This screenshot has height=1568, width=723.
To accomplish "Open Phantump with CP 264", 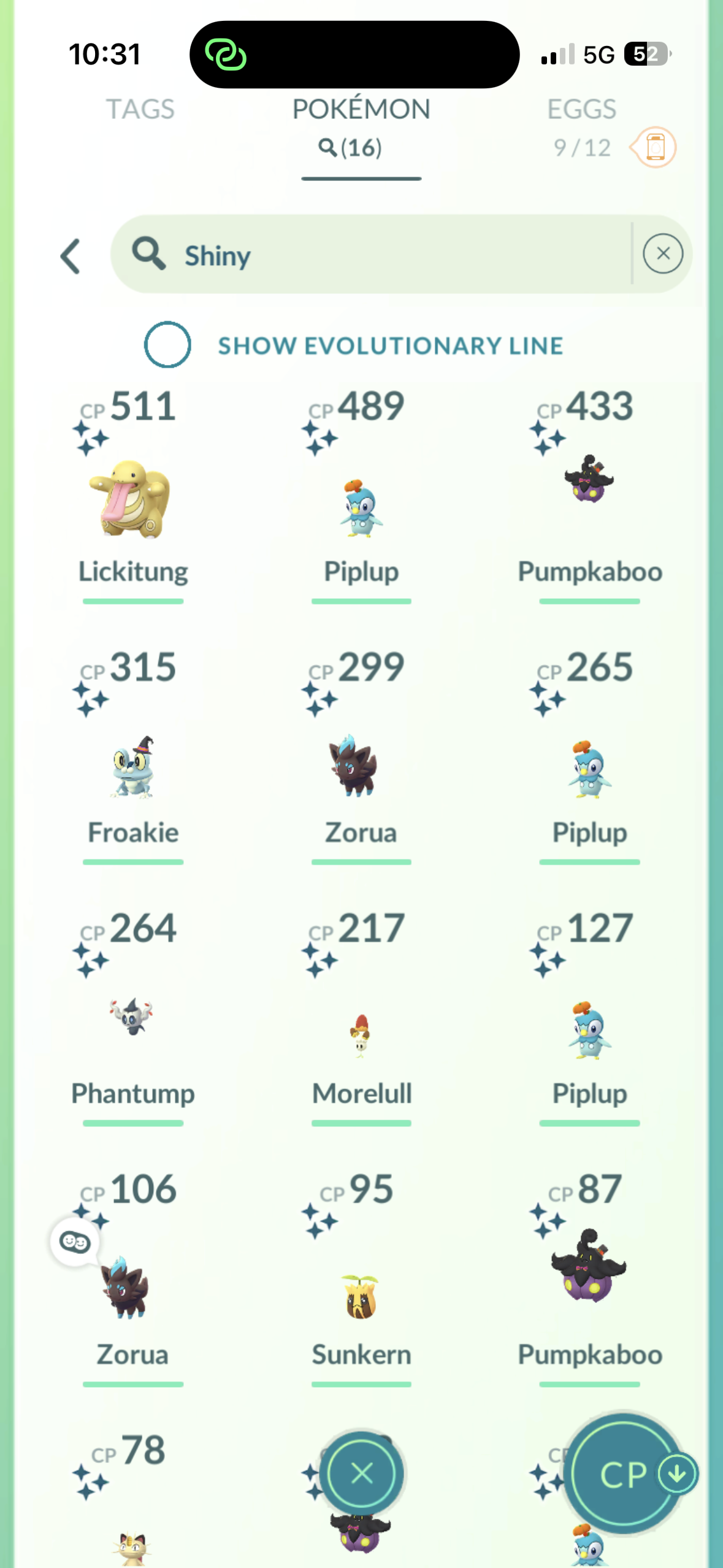I will tap(131, 1017).
